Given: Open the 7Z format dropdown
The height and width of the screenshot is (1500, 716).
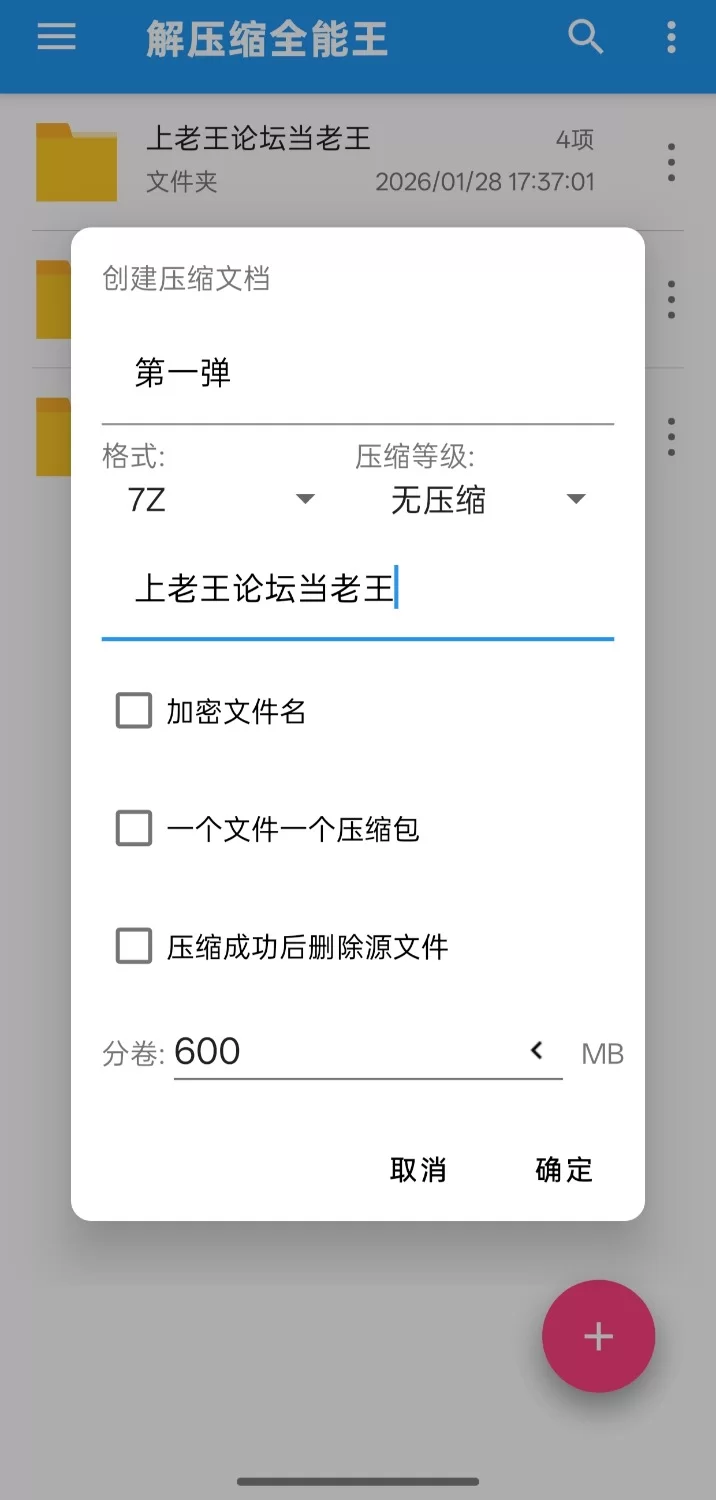Looking at the screenshot, I should 221,499.
